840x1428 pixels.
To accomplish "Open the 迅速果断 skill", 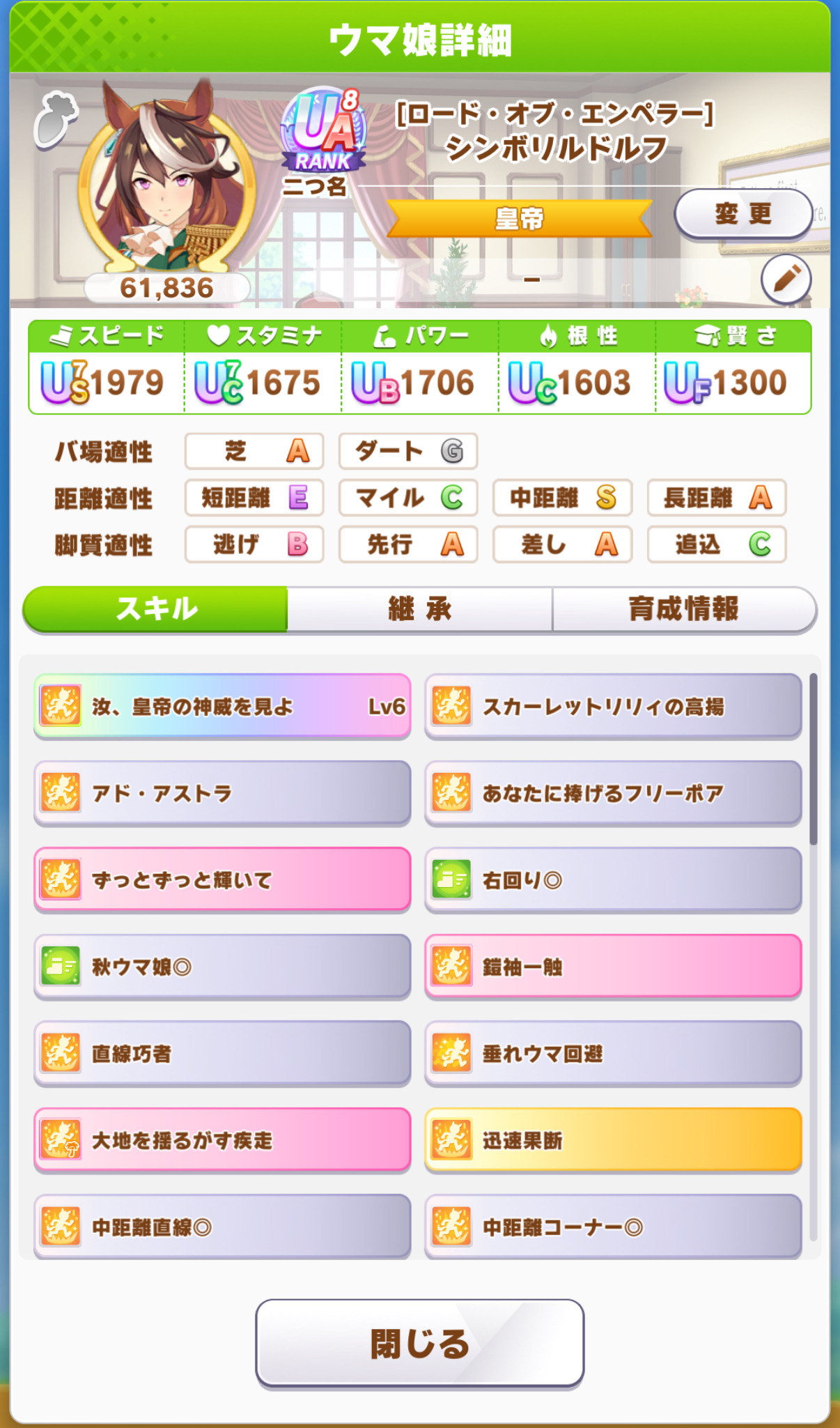I will (x=613, y=1140).
